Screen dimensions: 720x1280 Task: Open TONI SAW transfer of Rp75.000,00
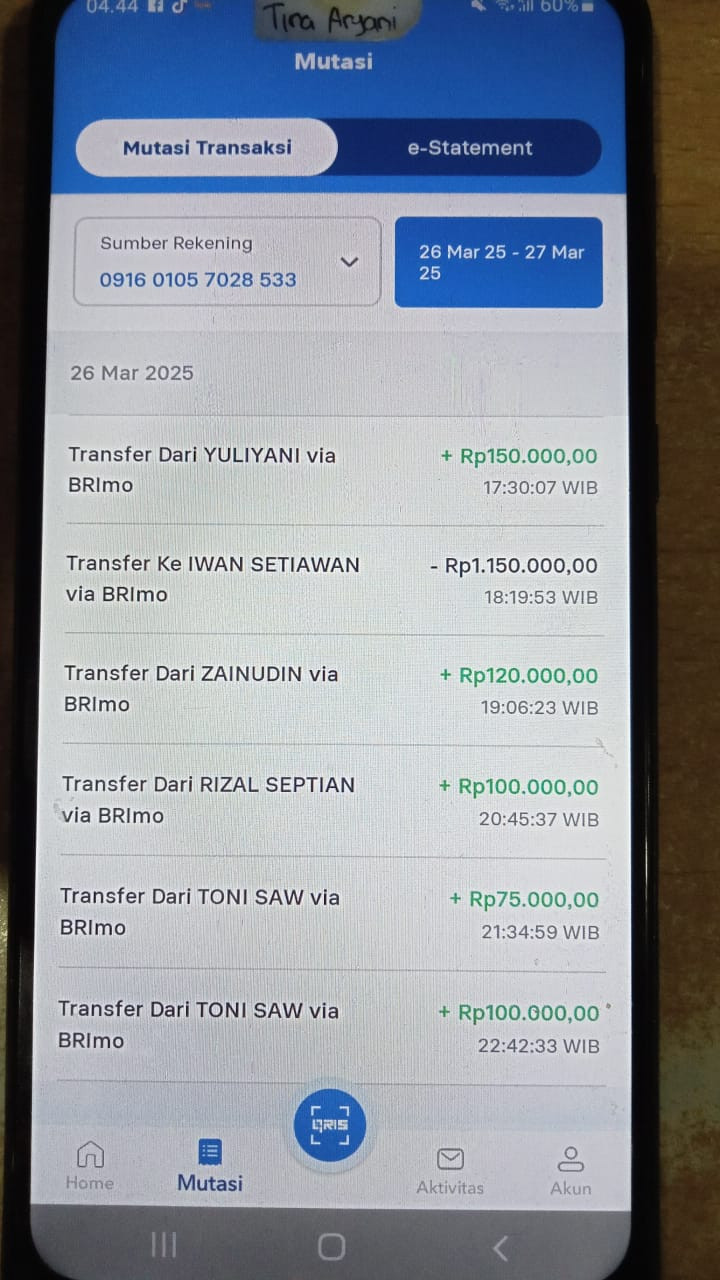[333, 913]
